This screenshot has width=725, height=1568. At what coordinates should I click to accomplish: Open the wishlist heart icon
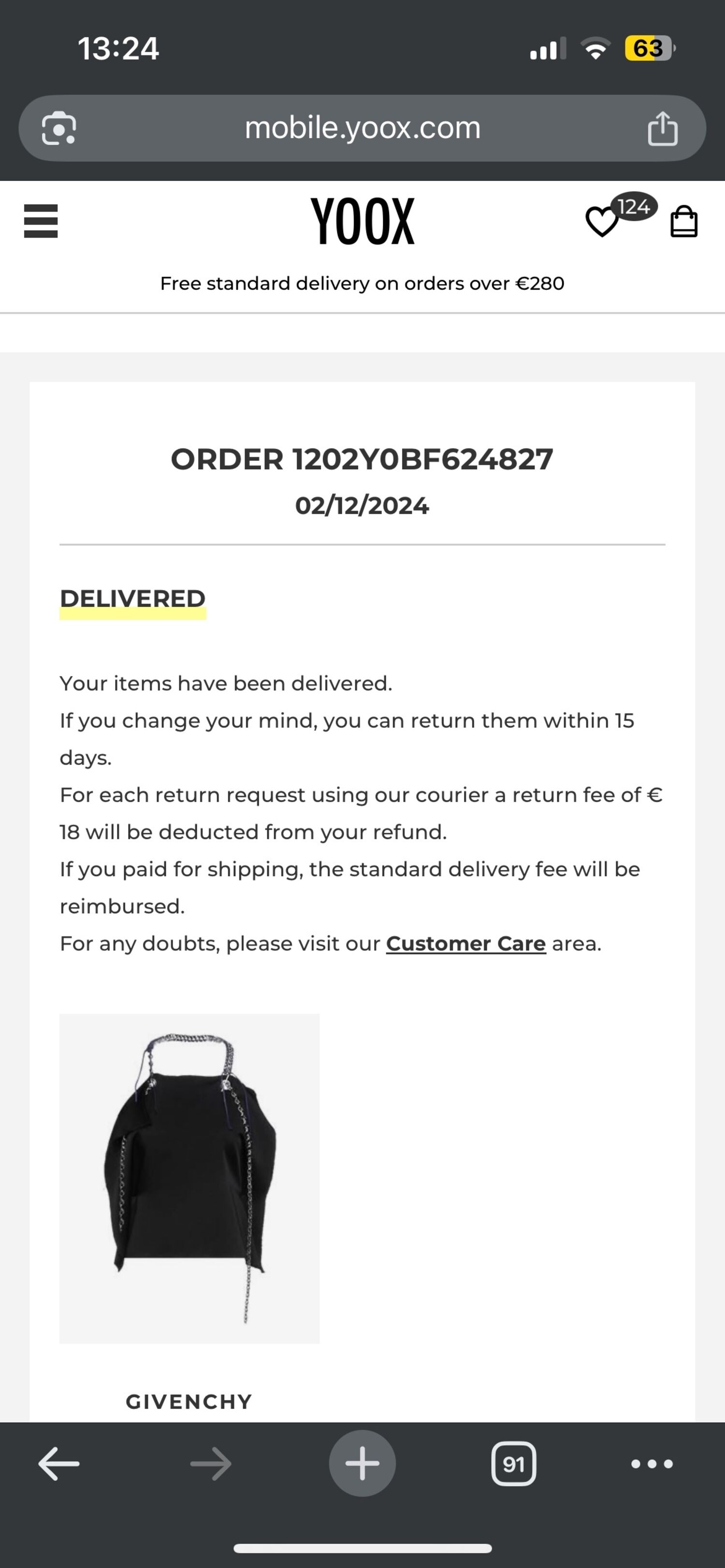[x=602, y=222]
